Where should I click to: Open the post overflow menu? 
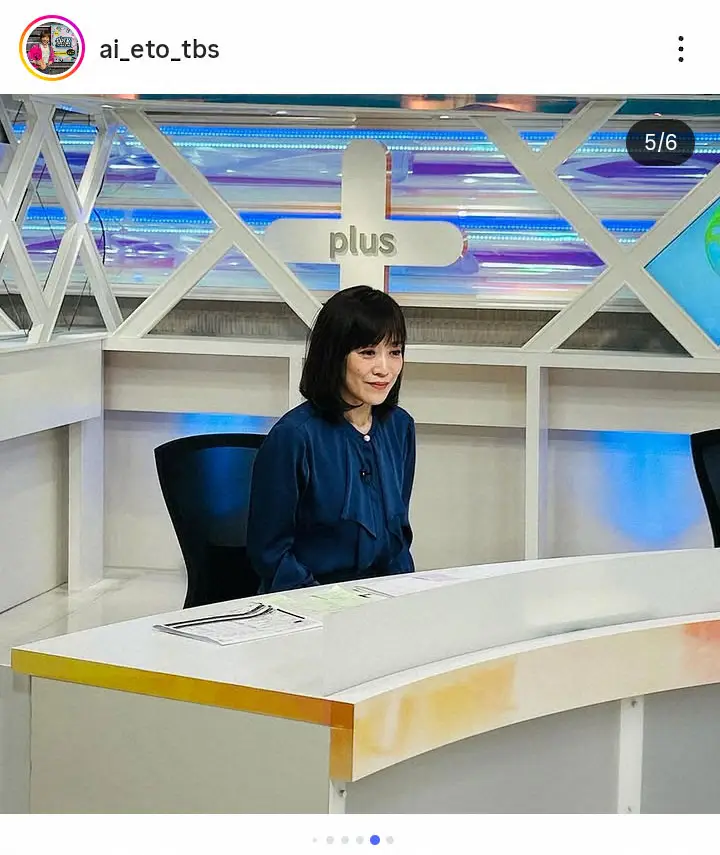pos(680,49)
